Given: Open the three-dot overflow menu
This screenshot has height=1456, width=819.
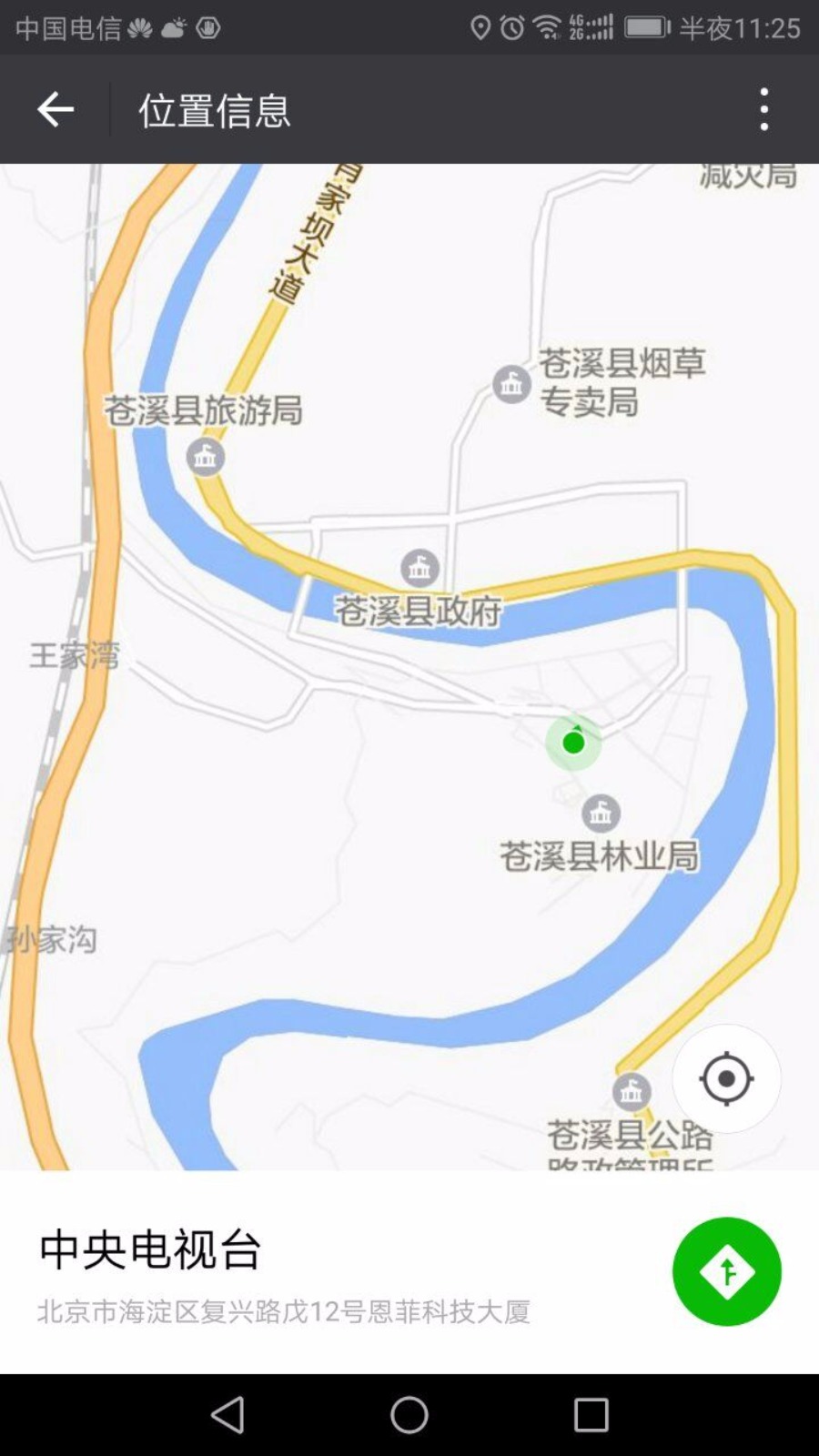Looking at the screenshot, I should [x=764, y=109].
